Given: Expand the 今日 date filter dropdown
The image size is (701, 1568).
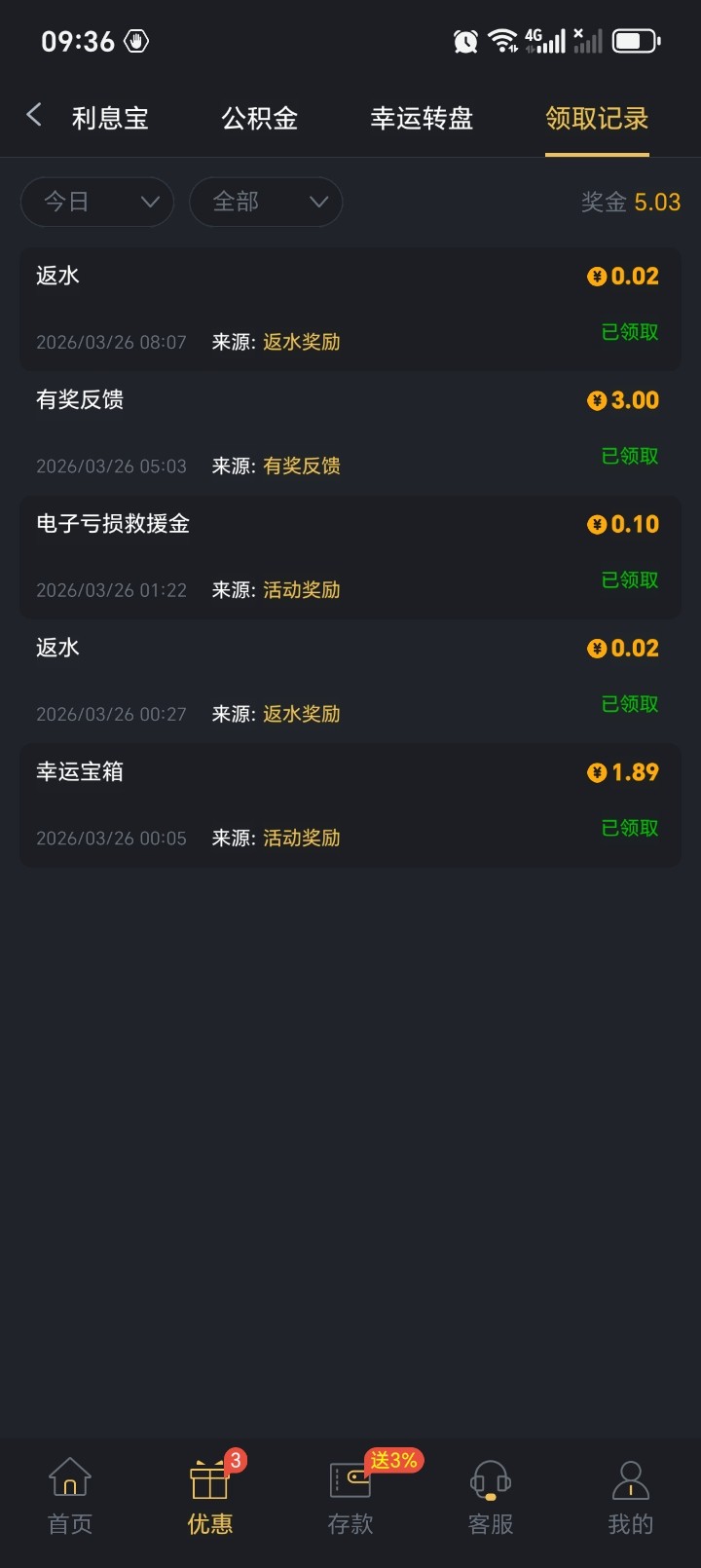Looking at the screenshot, I should pyautogui.click(x=97, y=202).
